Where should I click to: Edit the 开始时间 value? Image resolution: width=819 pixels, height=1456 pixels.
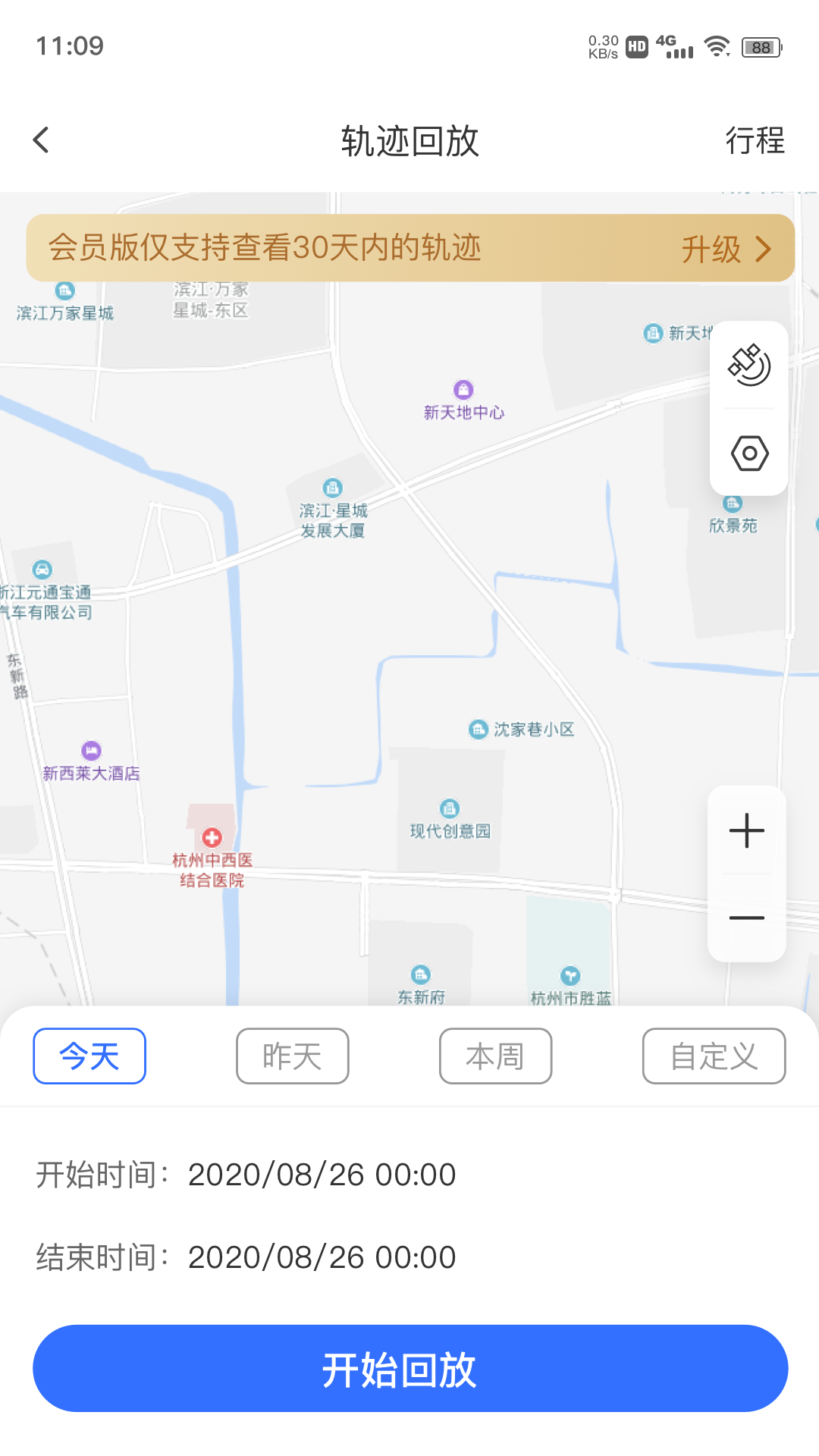[322, 1175]
